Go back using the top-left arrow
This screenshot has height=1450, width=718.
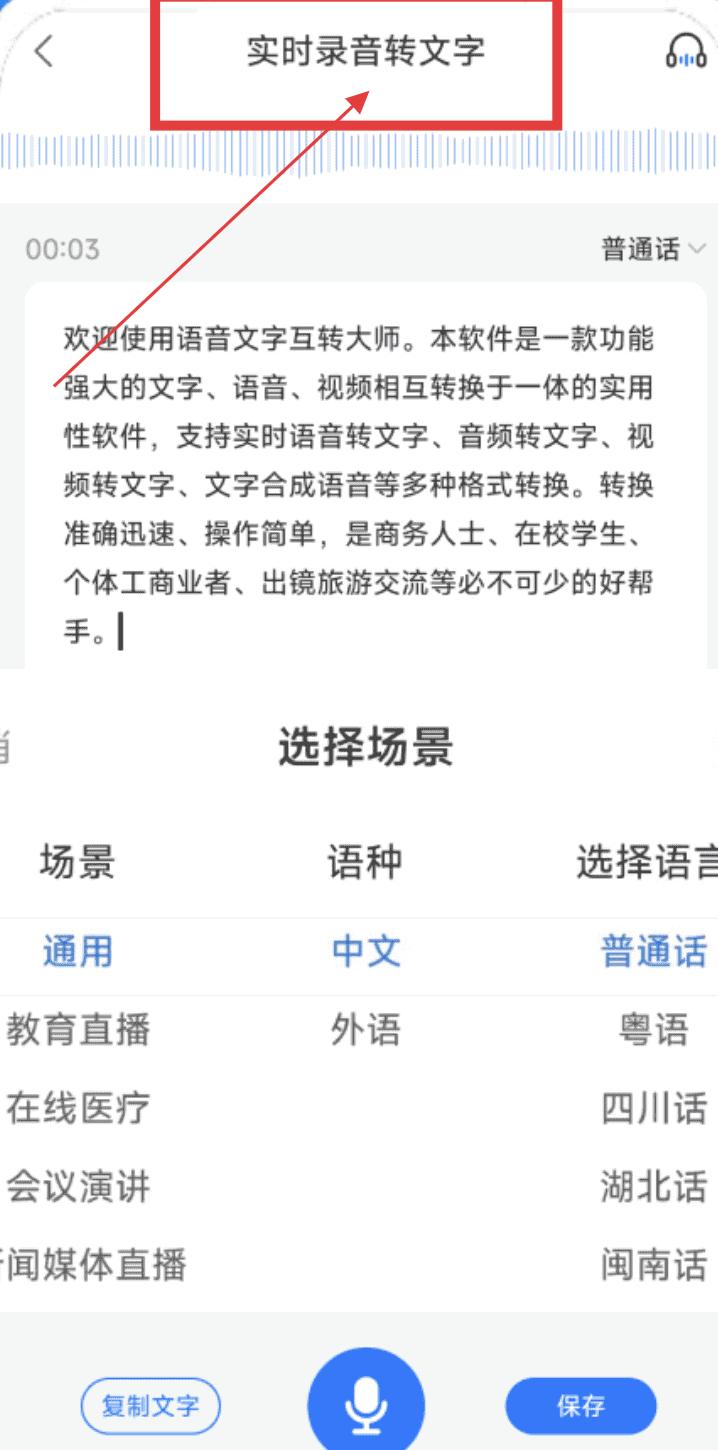43,52
